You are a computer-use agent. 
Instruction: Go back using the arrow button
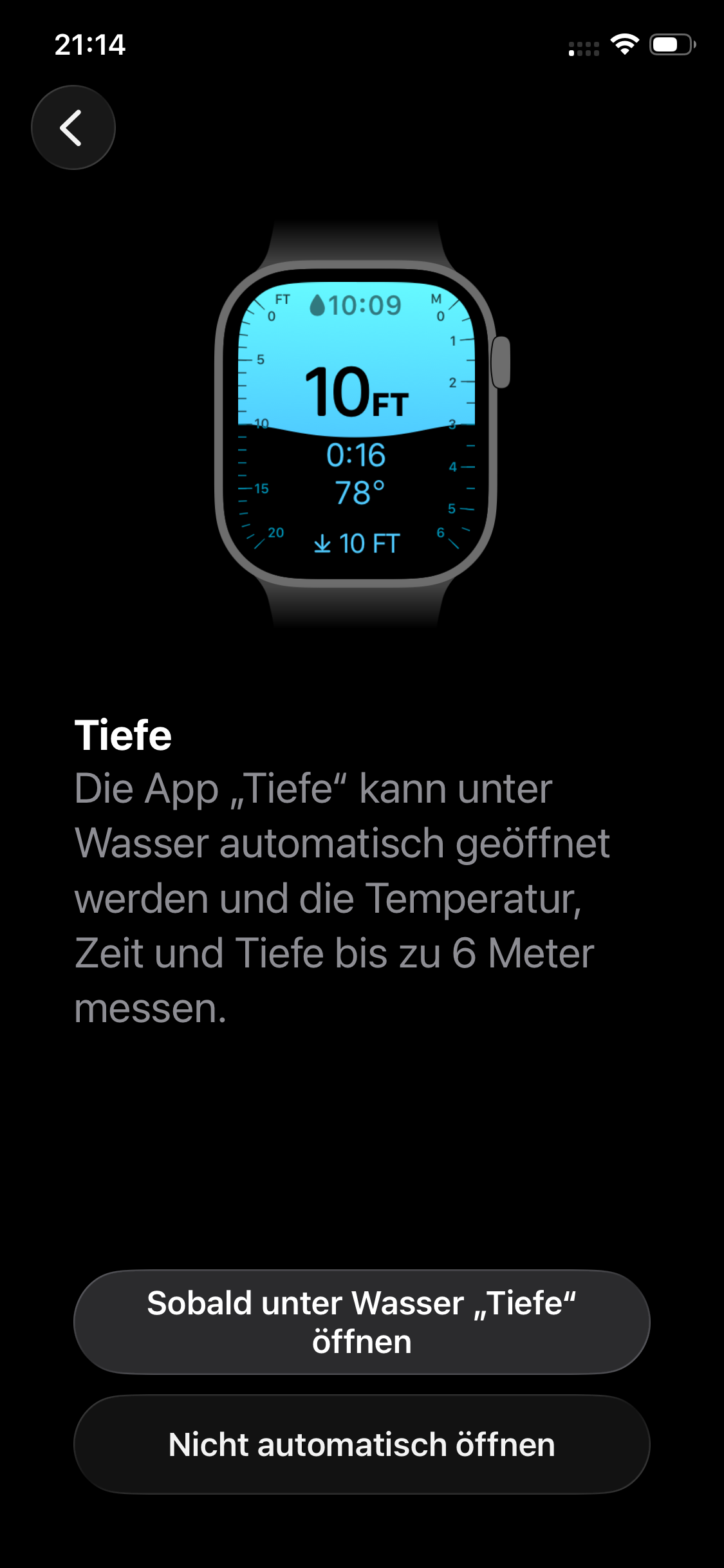pyautogui.click(x=73, y=127)
